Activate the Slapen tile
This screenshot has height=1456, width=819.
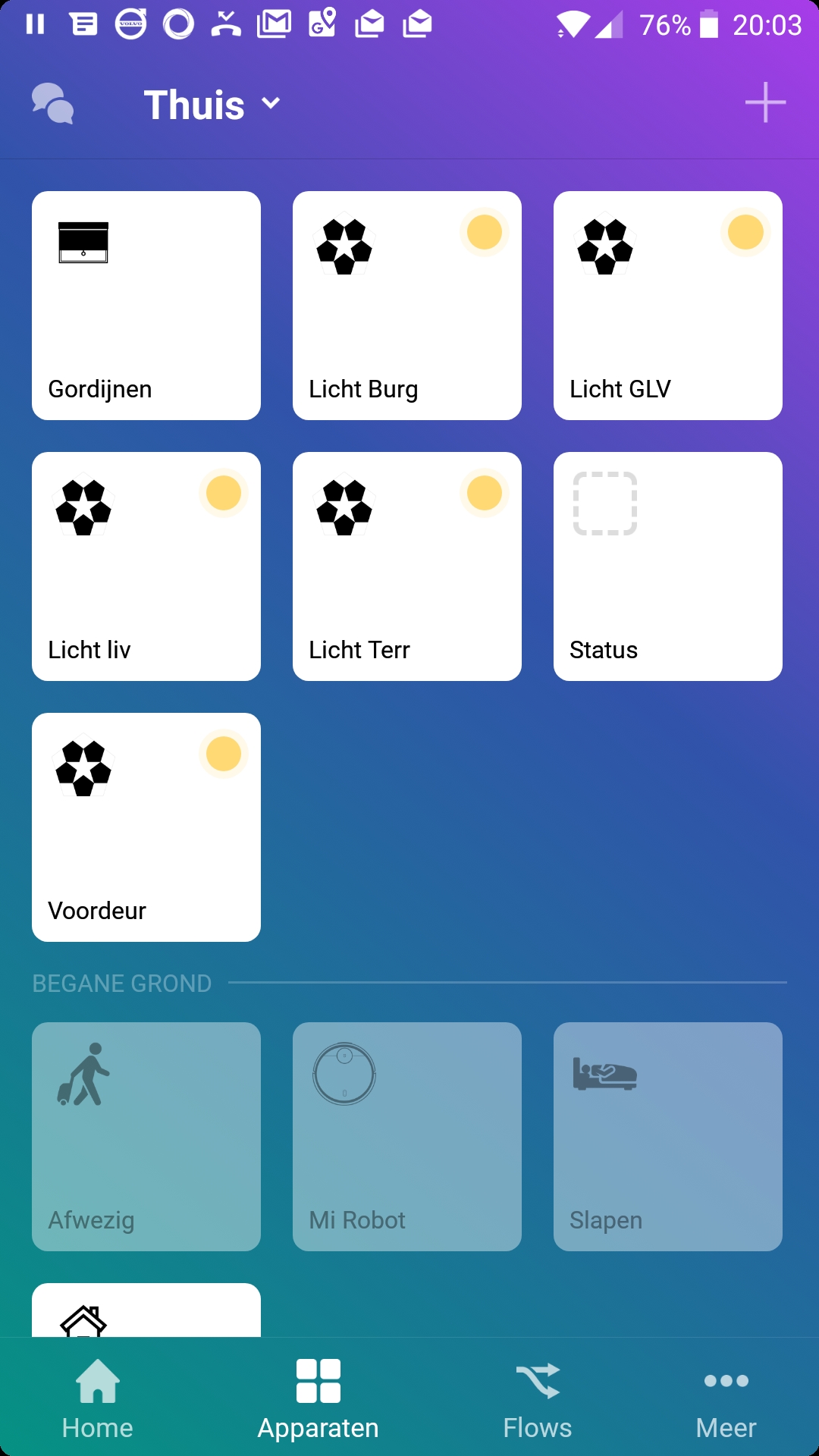click(668, 1137)
